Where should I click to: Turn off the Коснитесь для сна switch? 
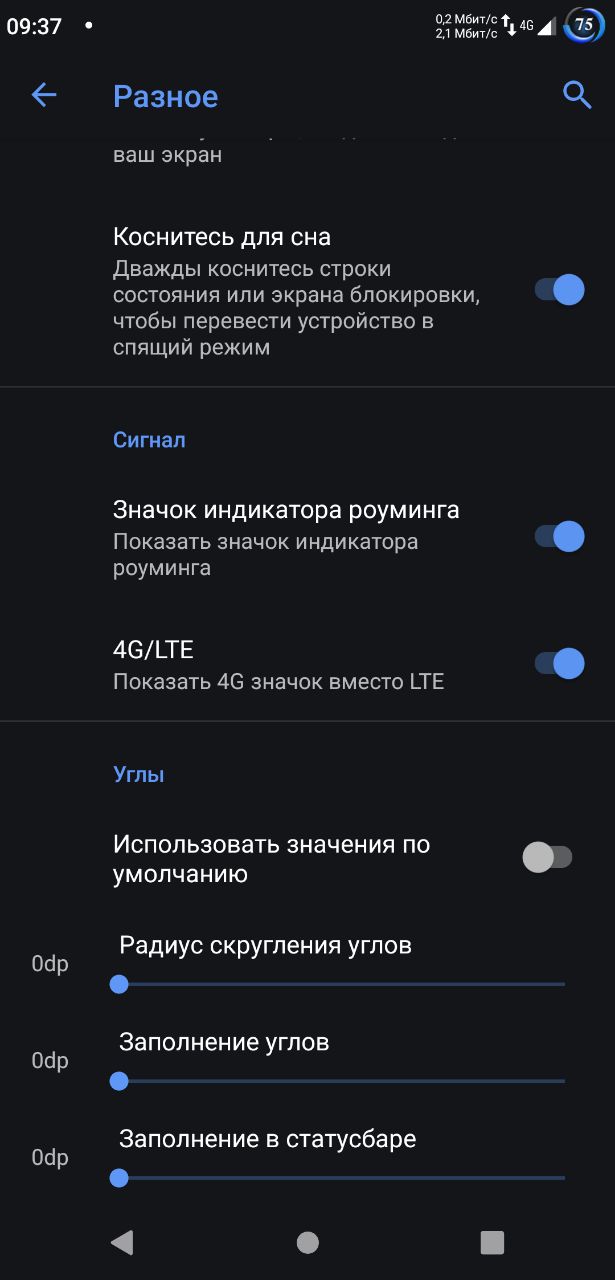(x=559, y=290)
